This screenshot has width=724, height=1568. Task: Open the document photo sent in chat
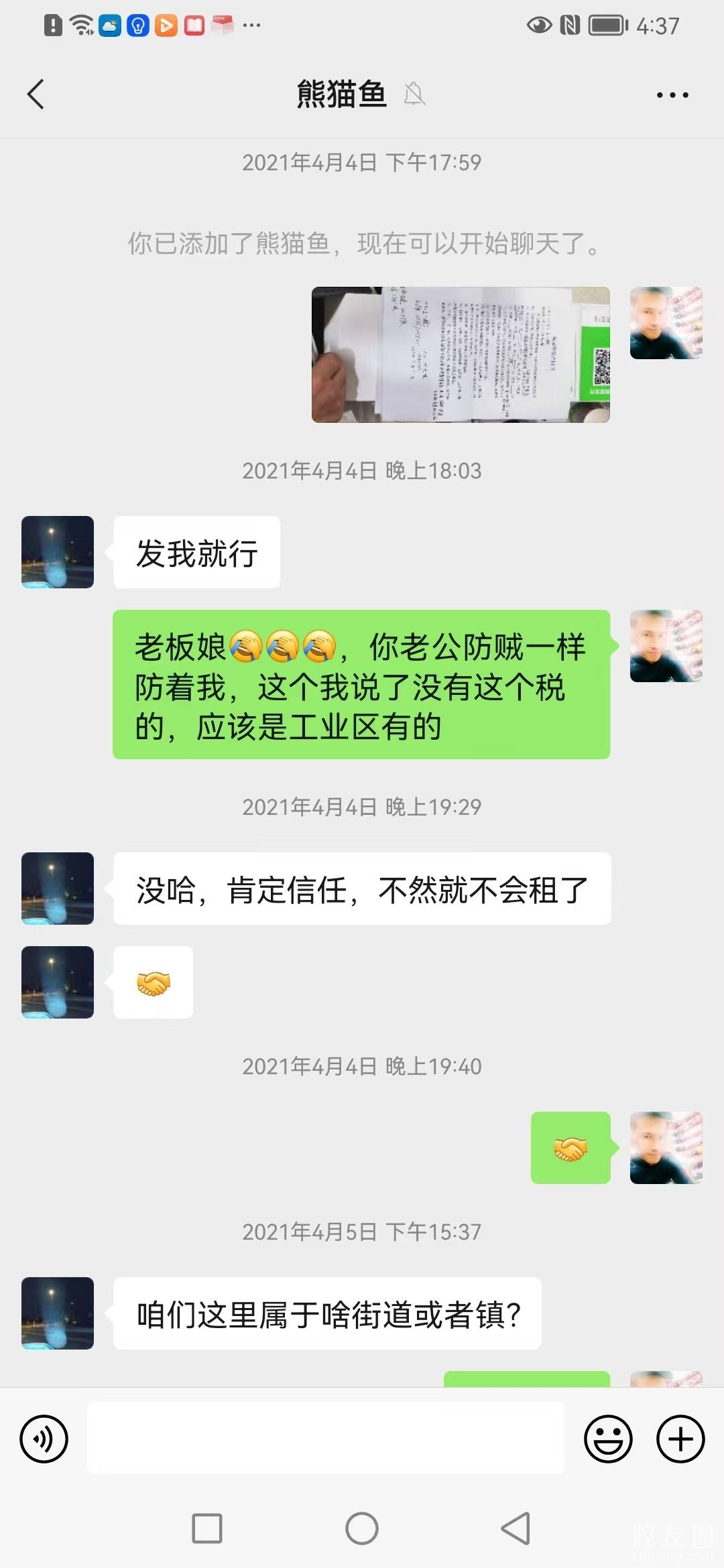461,354
